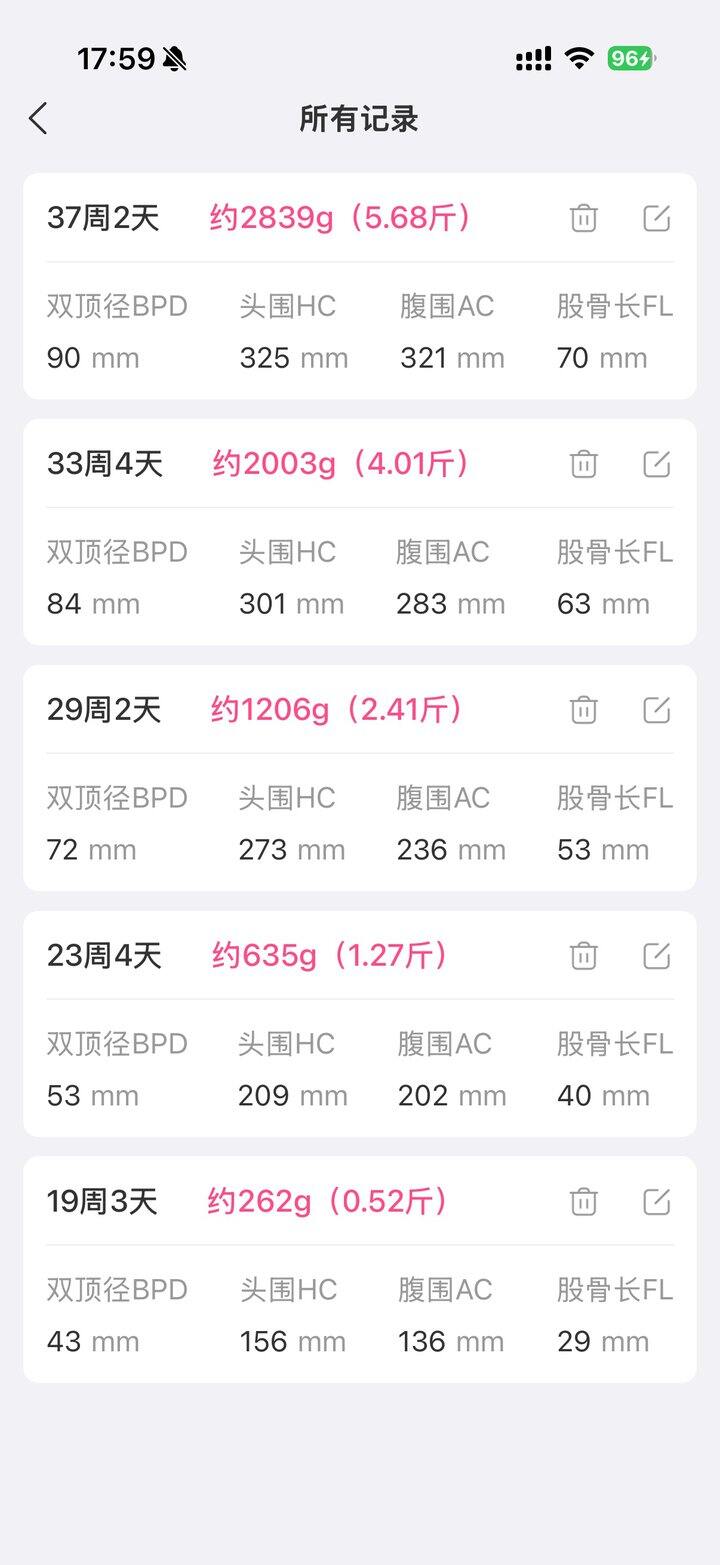Remove the 29周2天 record

click(584, 710)
